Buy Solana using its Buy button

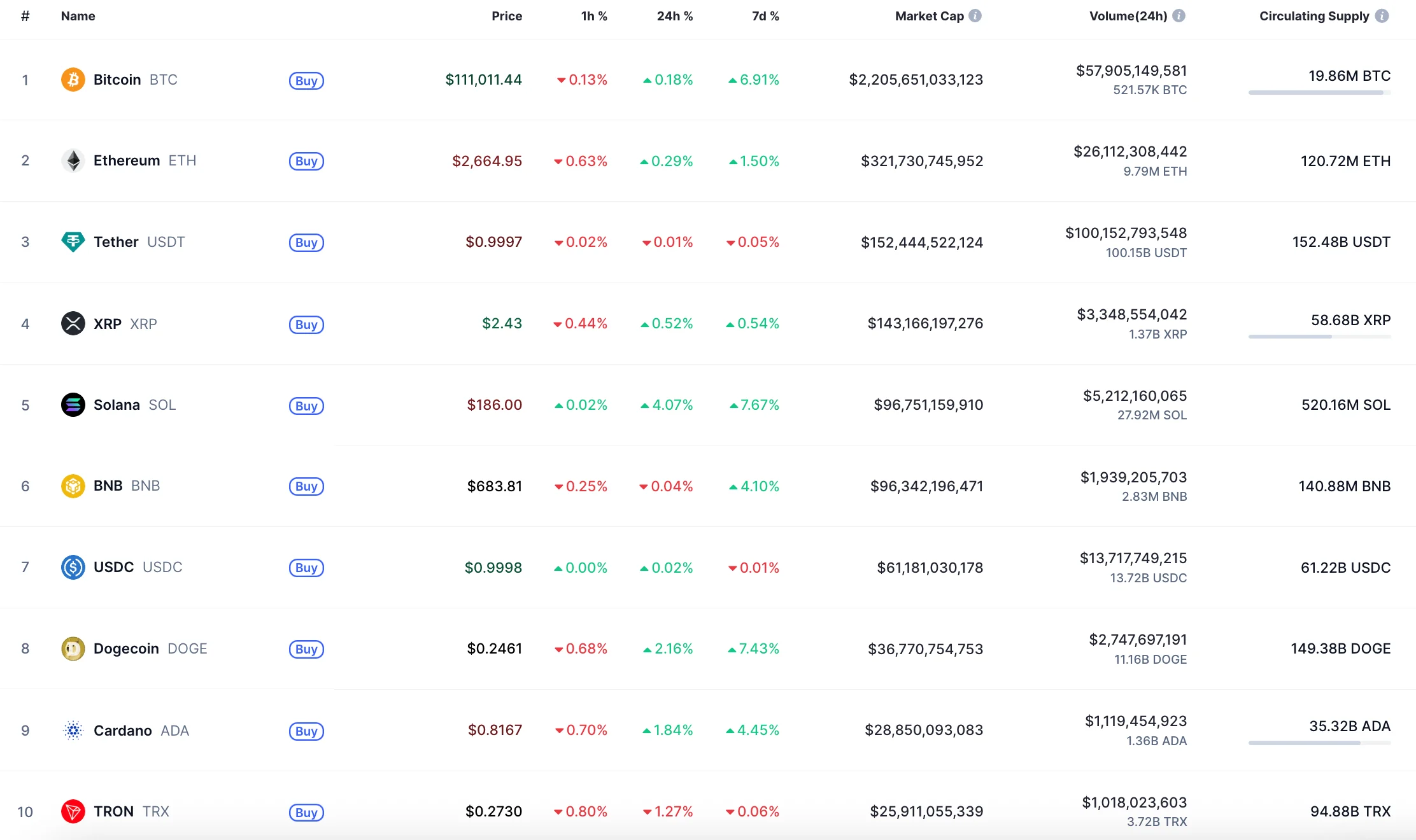pyautogui.click(x=306, y=406)
